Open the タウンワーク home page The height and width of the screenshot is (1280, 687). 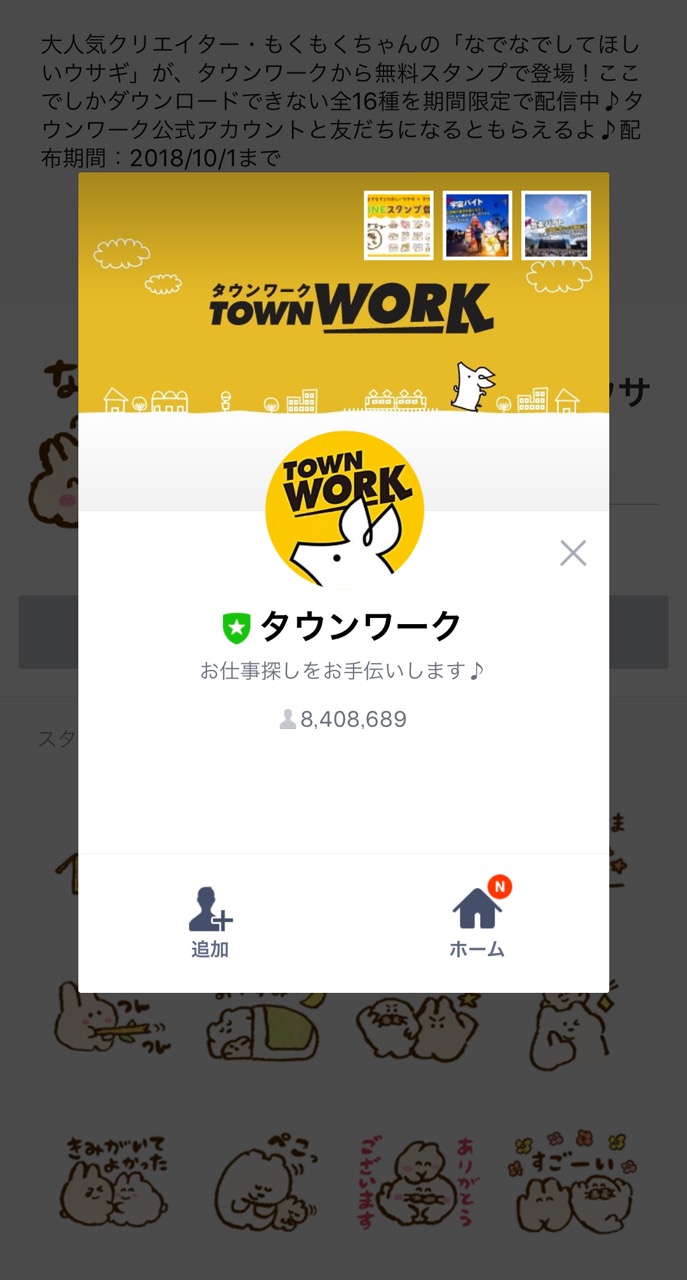[477, 922]
